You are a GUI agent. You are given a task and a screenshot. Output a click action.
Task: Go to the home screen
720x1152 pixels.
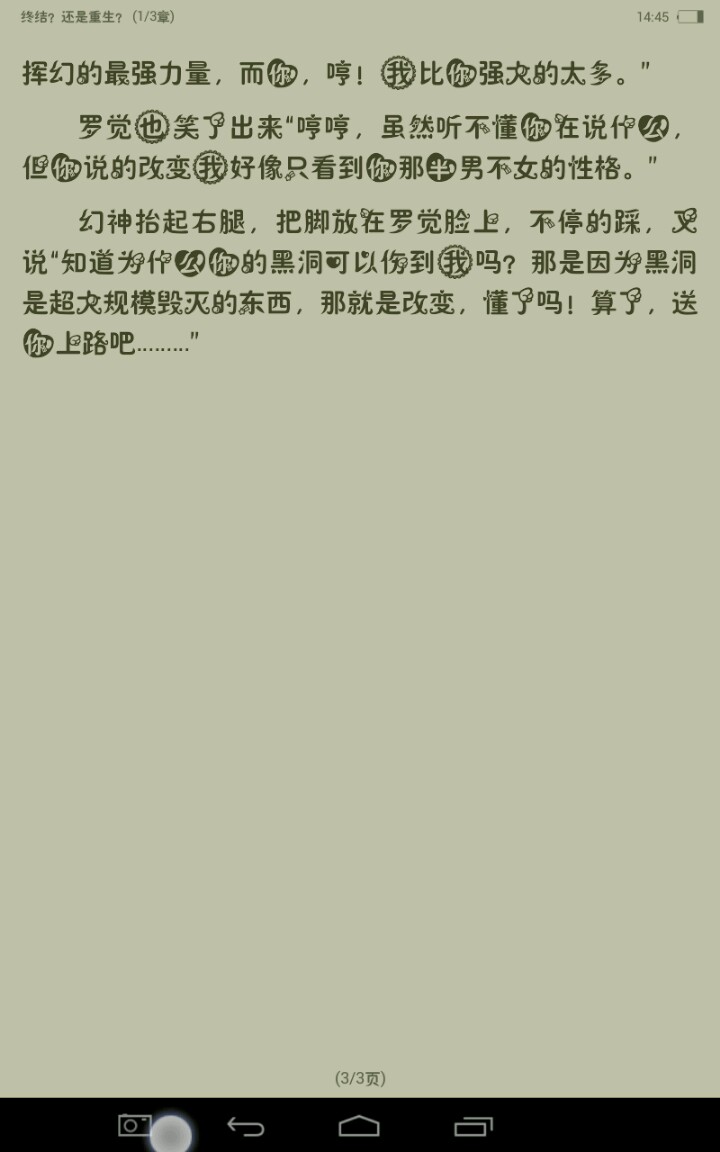click(359, 1126)
